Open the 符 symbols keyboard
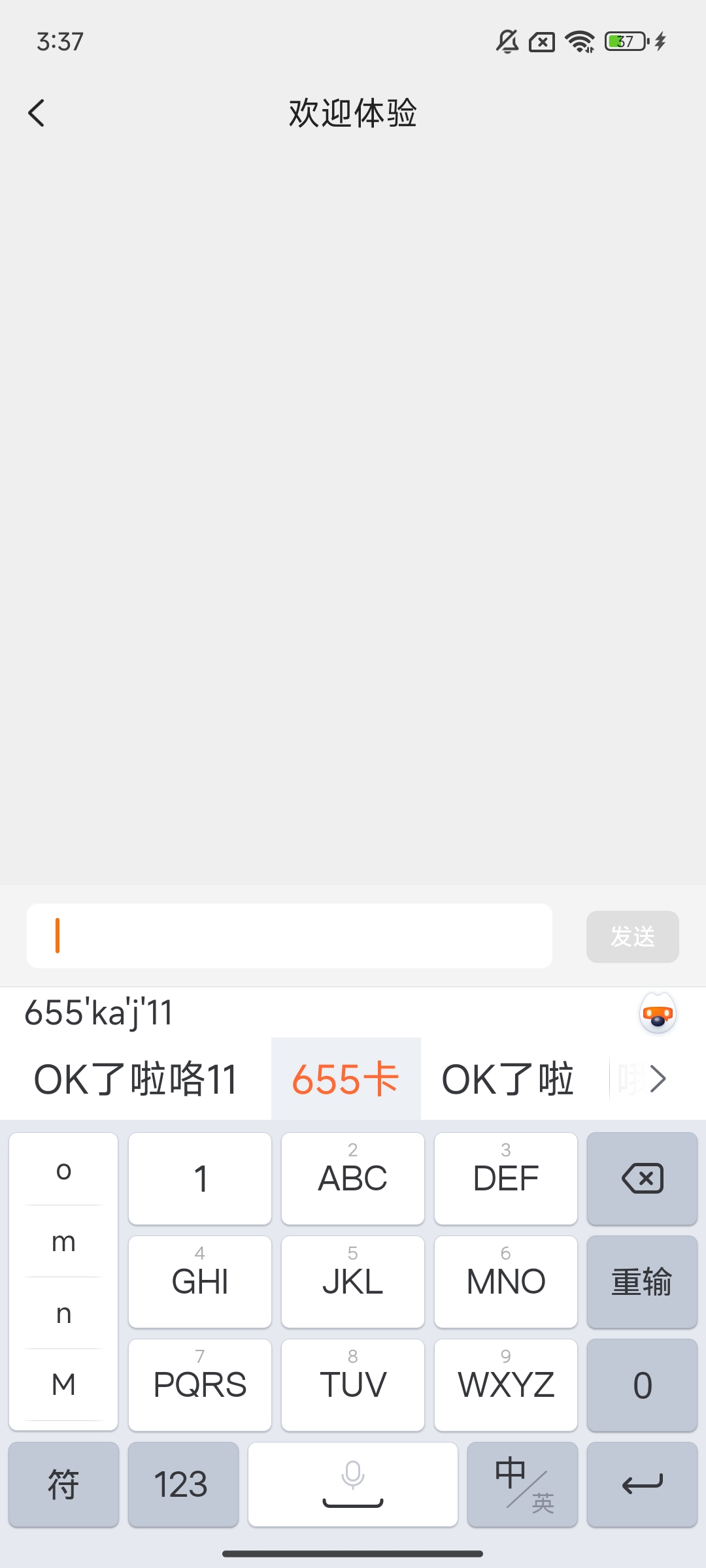706x1568 pixels. 63,1484
